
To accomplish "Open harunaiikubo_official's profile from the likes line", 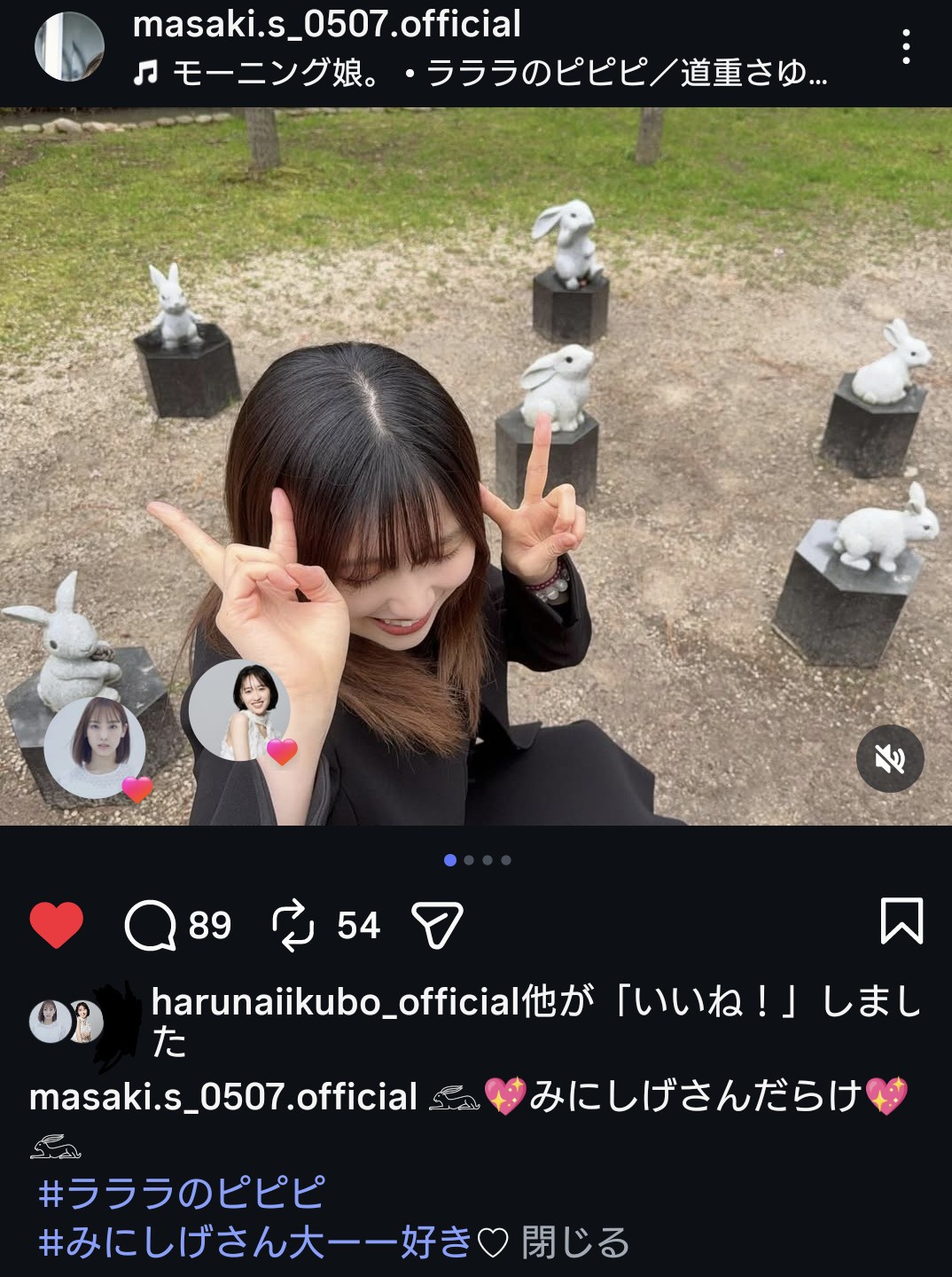I will [334, 1002].
